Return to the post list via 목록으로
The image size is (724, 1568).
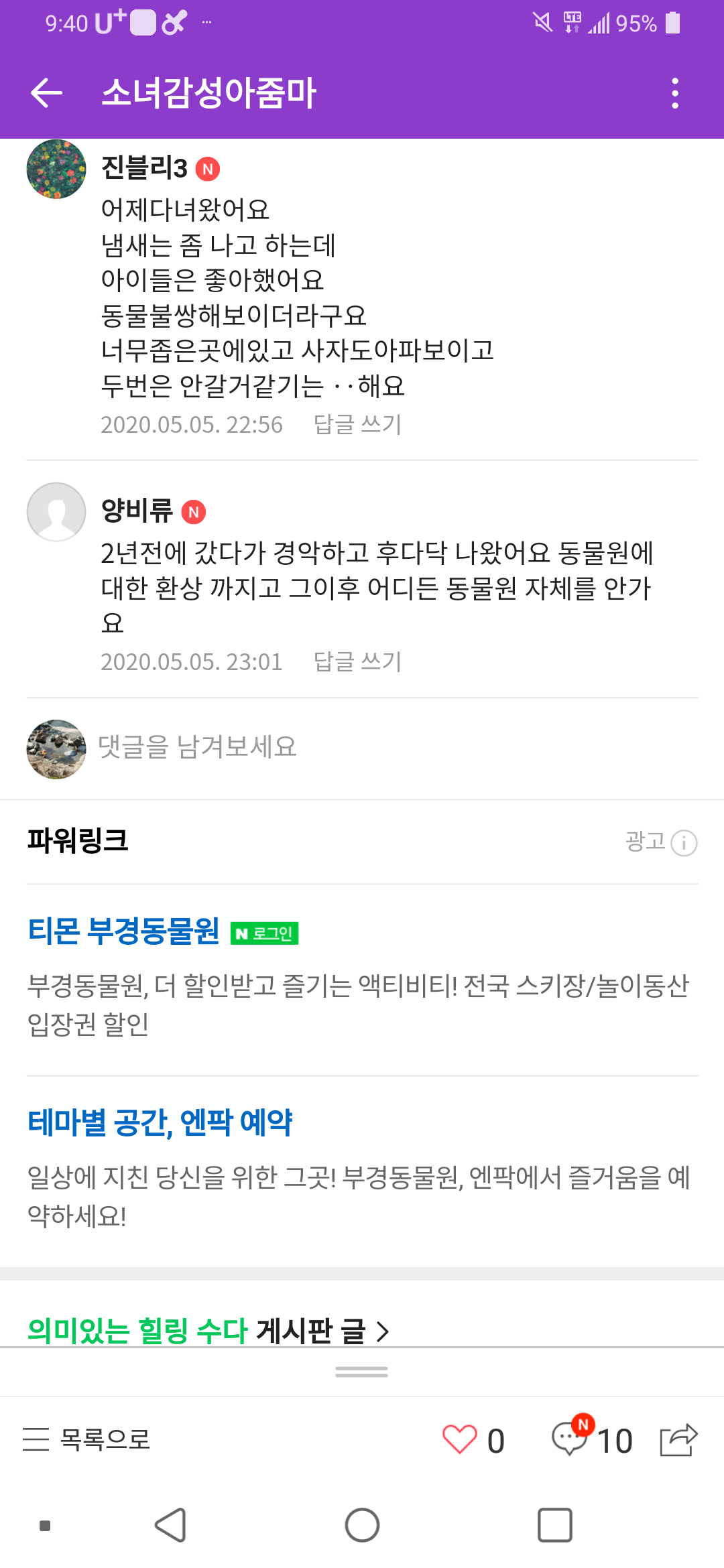coord(87,1439)
